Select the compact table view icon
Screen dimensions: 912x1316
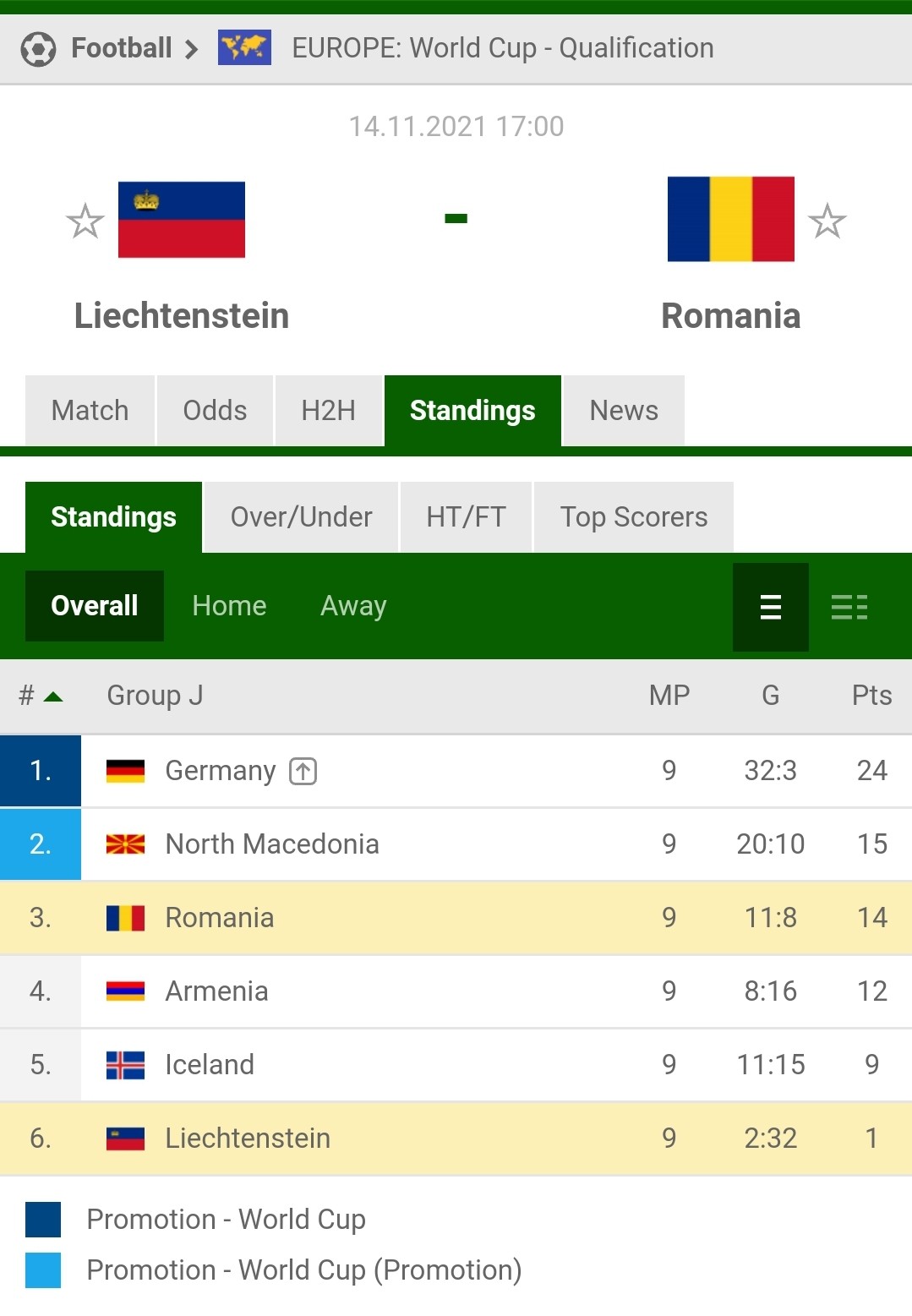[x=770, y=607]
